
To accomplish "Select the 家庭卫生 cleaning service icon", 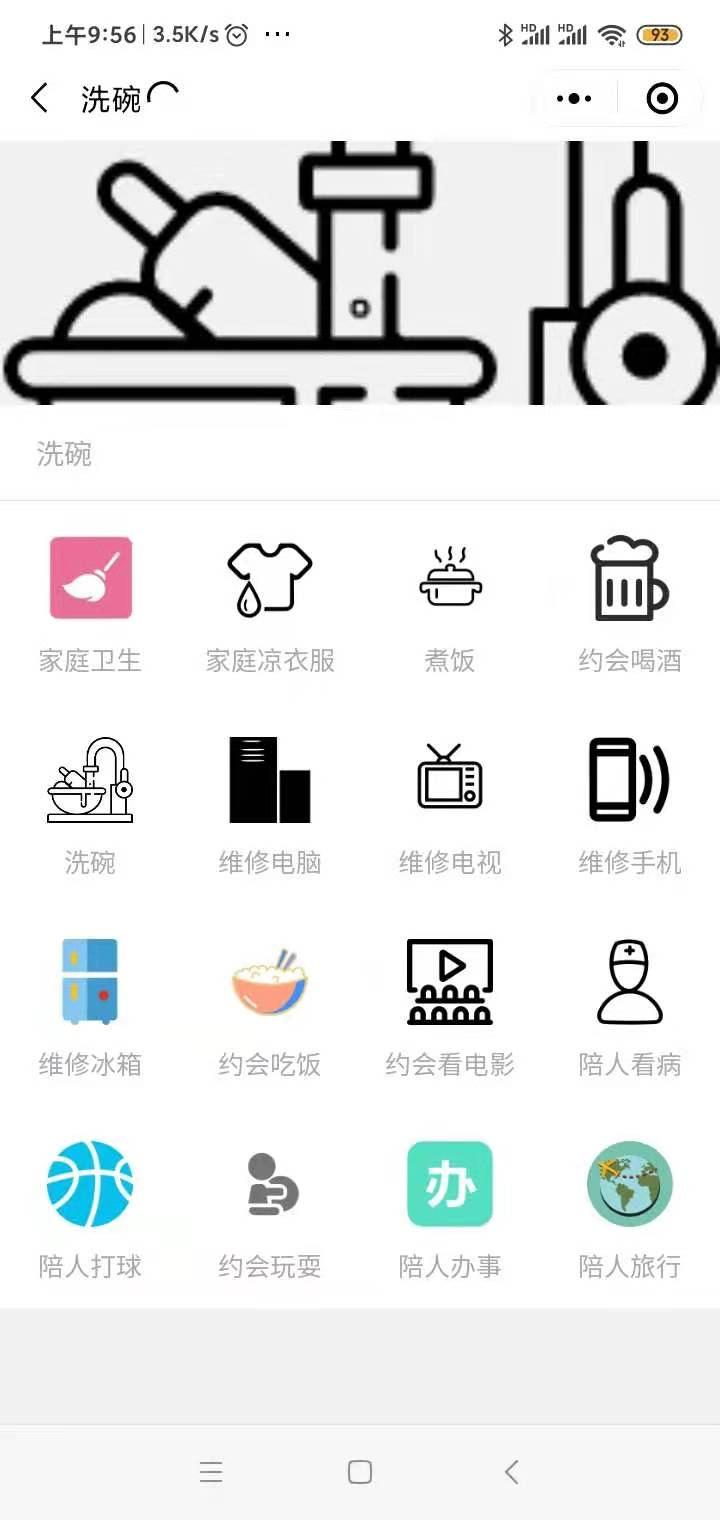I will (x=89, y=578).
